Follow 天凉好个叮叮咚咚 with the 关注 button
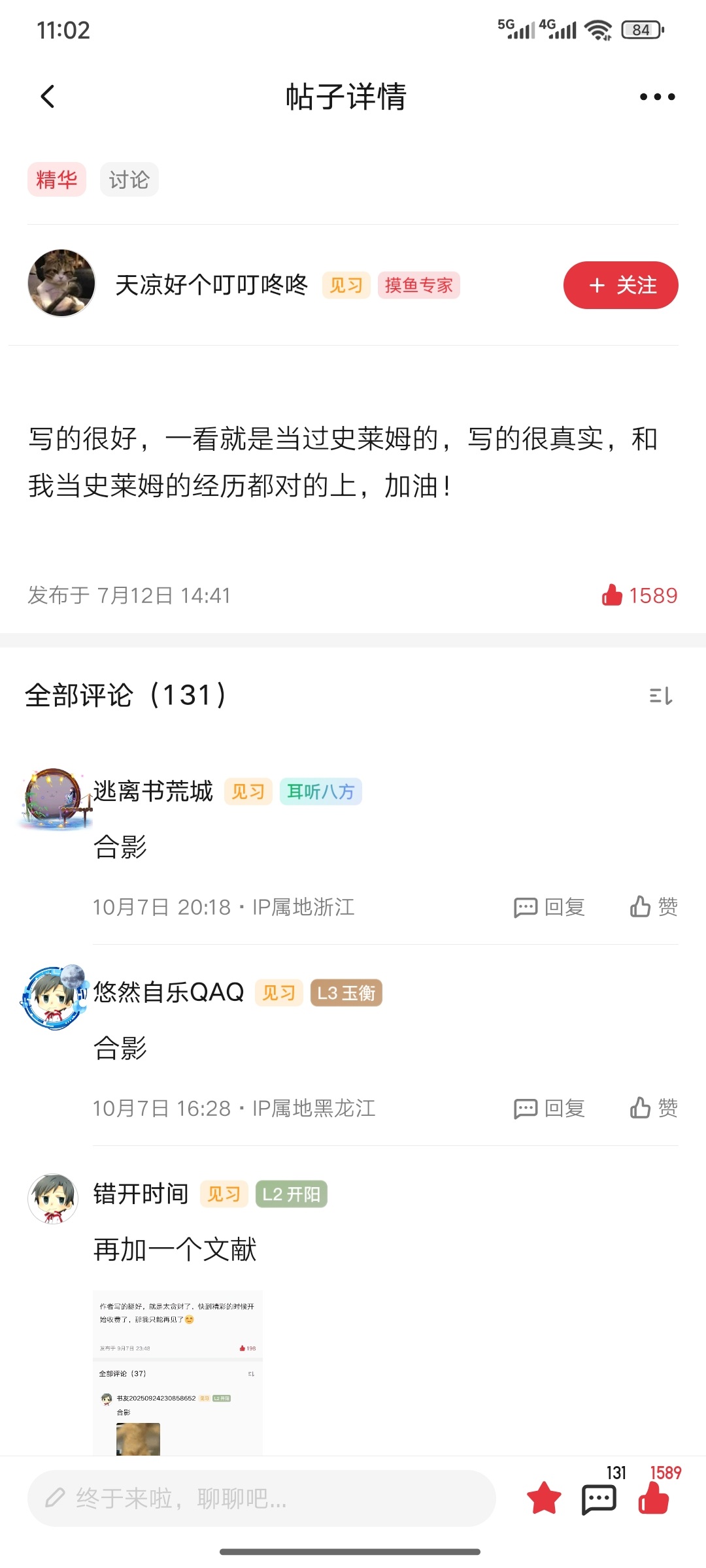The width and height of the screenshot is (706, 1568). coord(620,286)
